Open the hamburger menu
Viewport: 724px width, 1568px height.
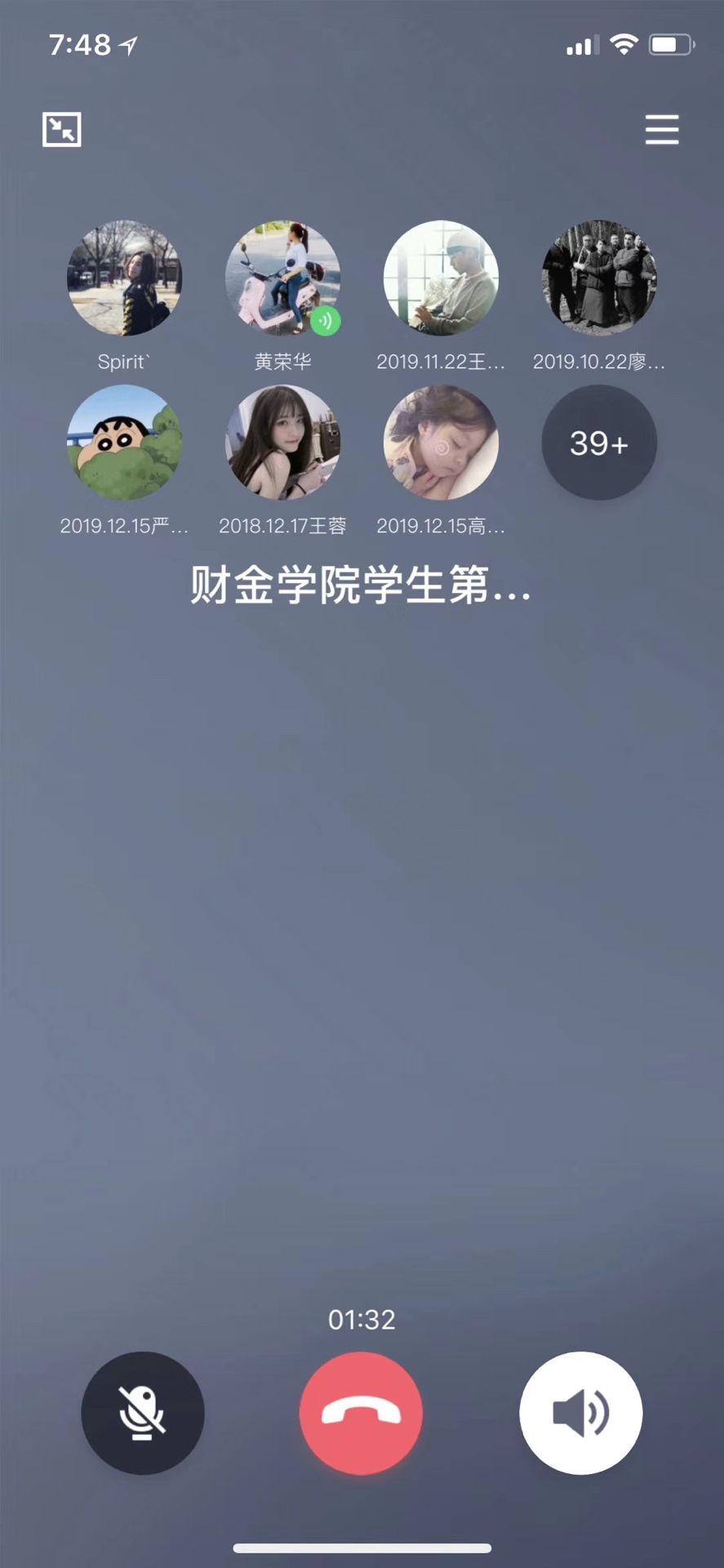pyautogui.click(x=661, y=130)
